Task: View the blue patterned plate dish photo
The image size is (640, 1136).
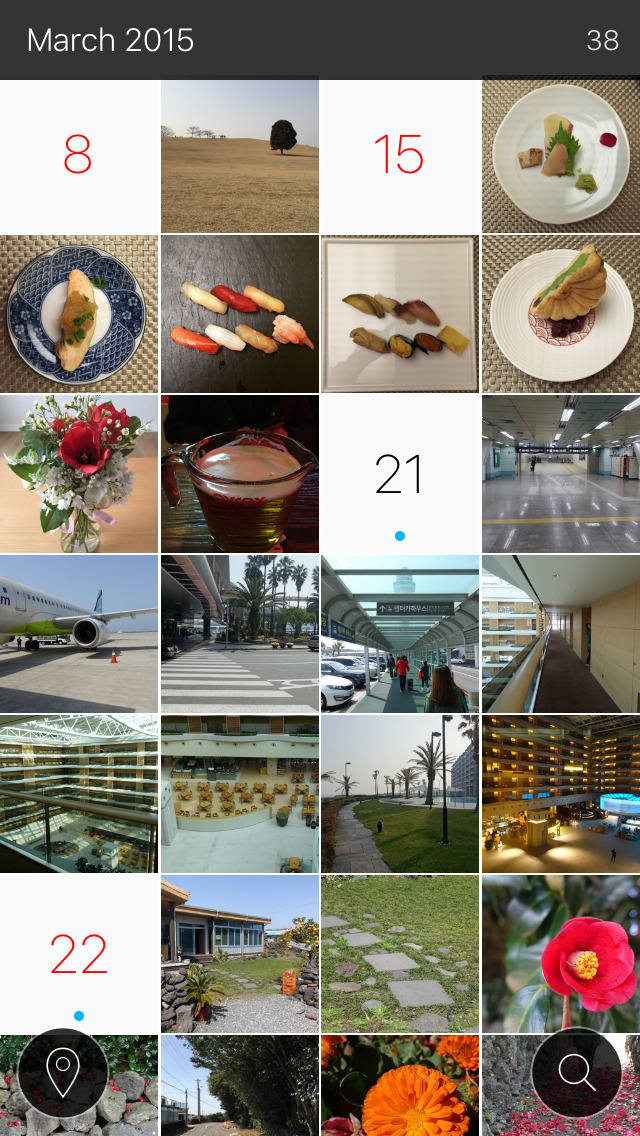Action: [x=79, y=314]
